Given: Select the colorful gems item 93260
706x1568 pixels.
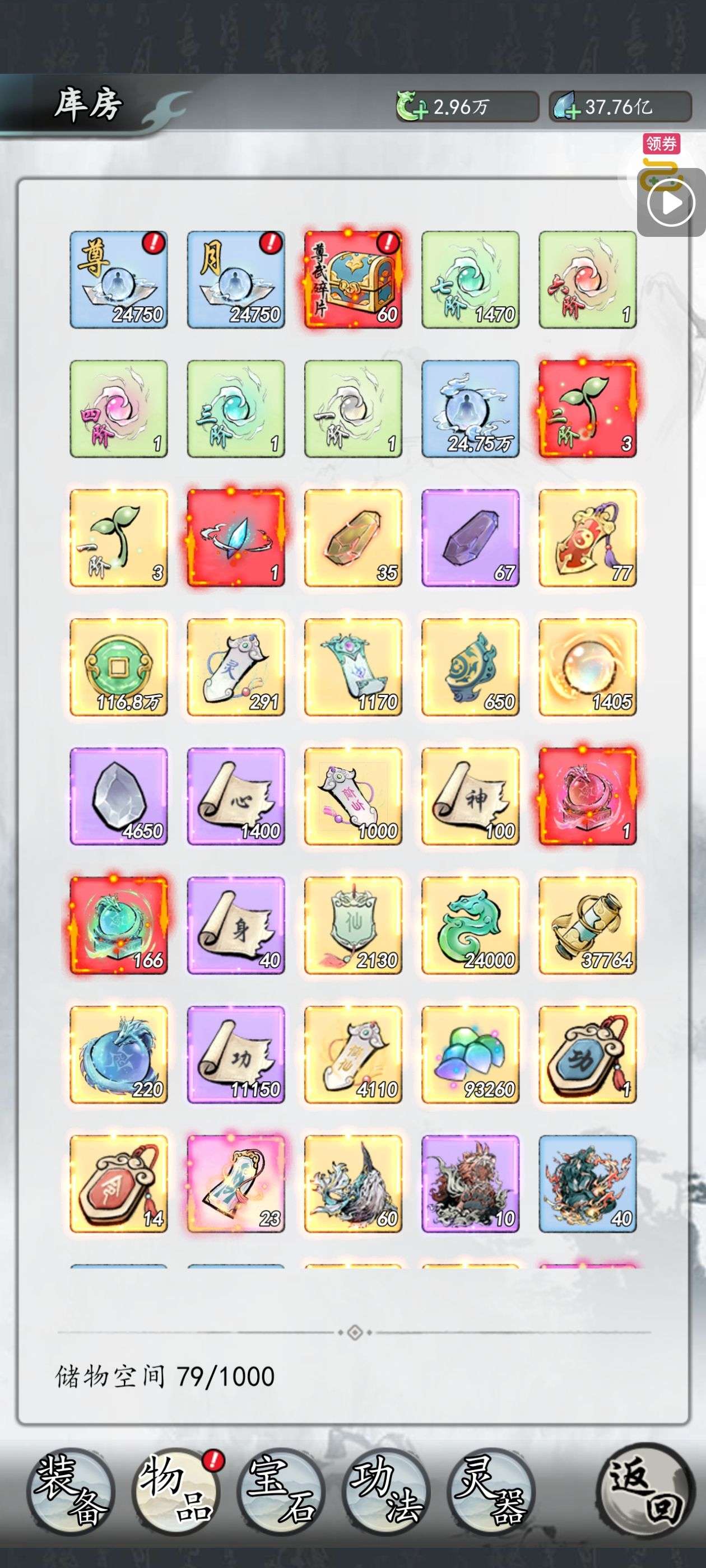Looking at the screenshot, I should click(x=470, y=1054).
